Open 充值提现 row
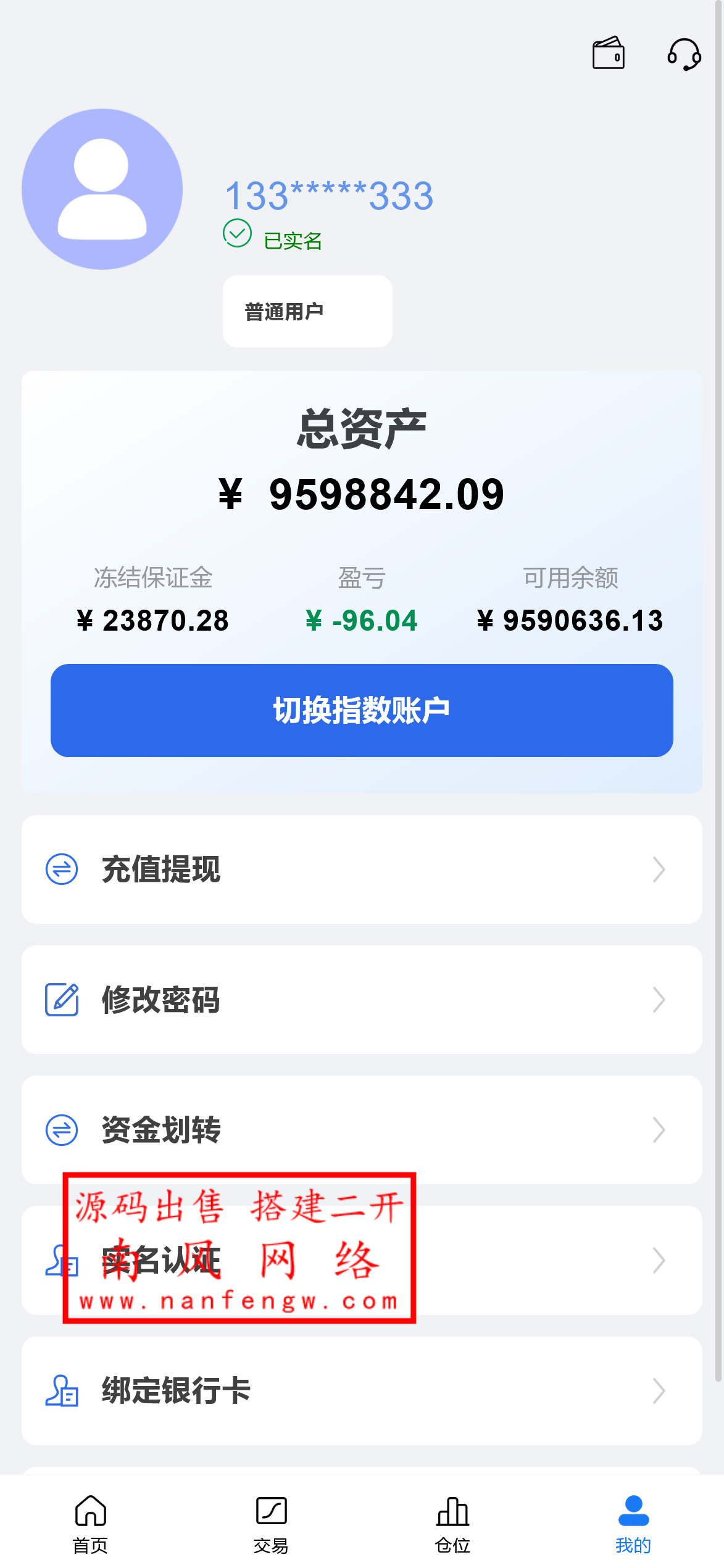This screenshot has width=724, height=1568. [x=362, y=869]
